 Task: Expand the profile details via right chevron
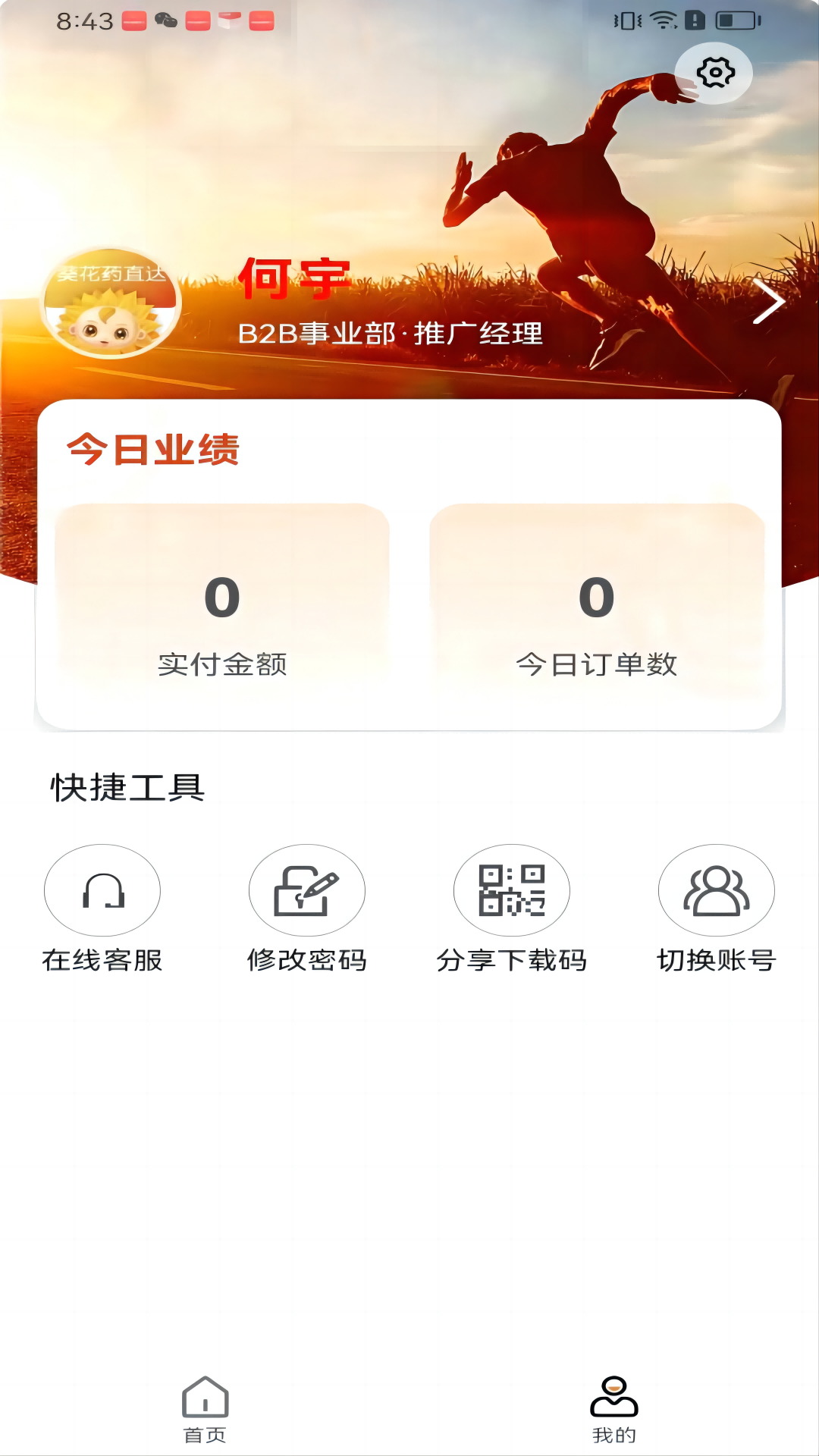point(771,301)
